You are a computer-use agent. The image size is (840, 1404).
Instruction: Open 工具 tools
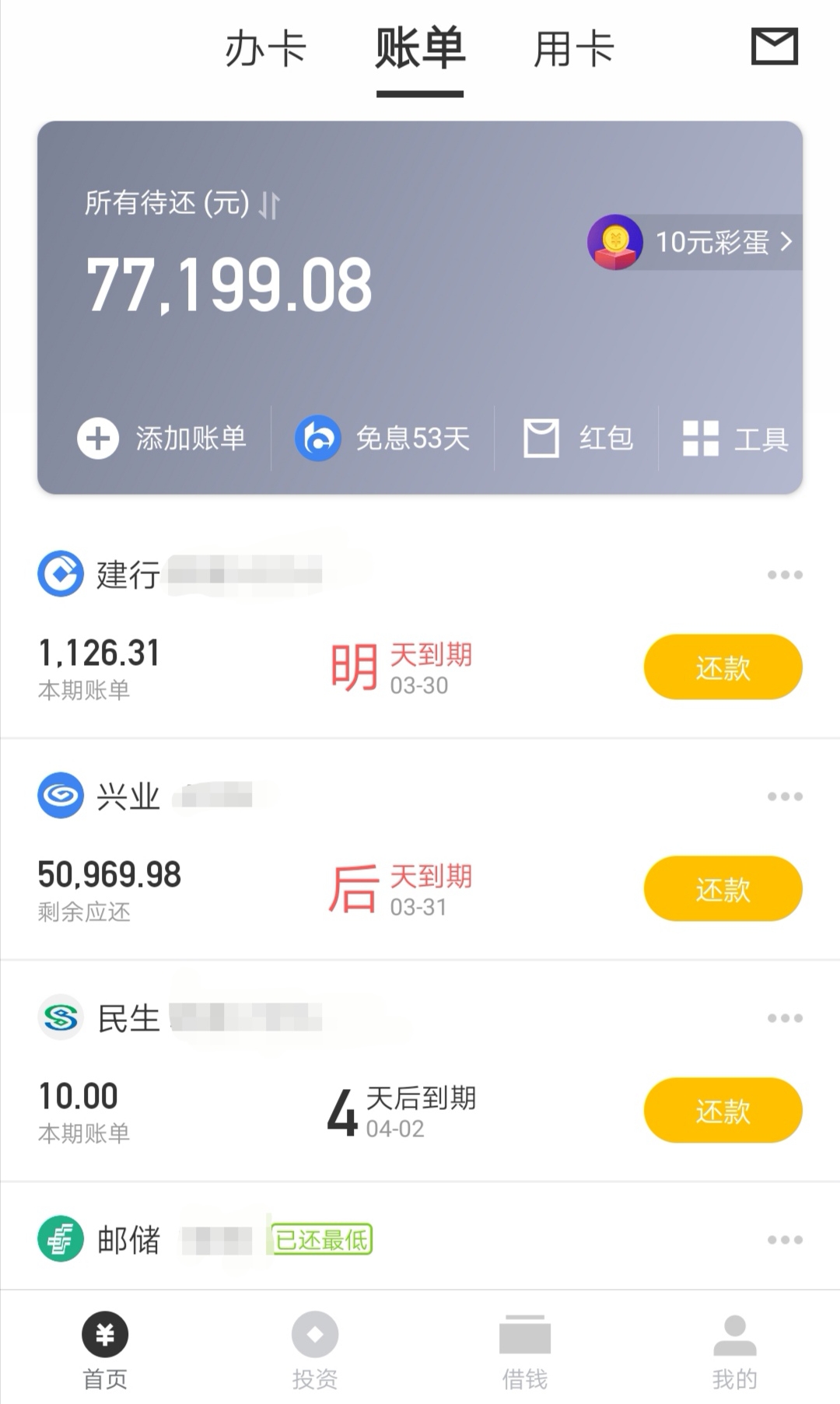pos(735,438)
